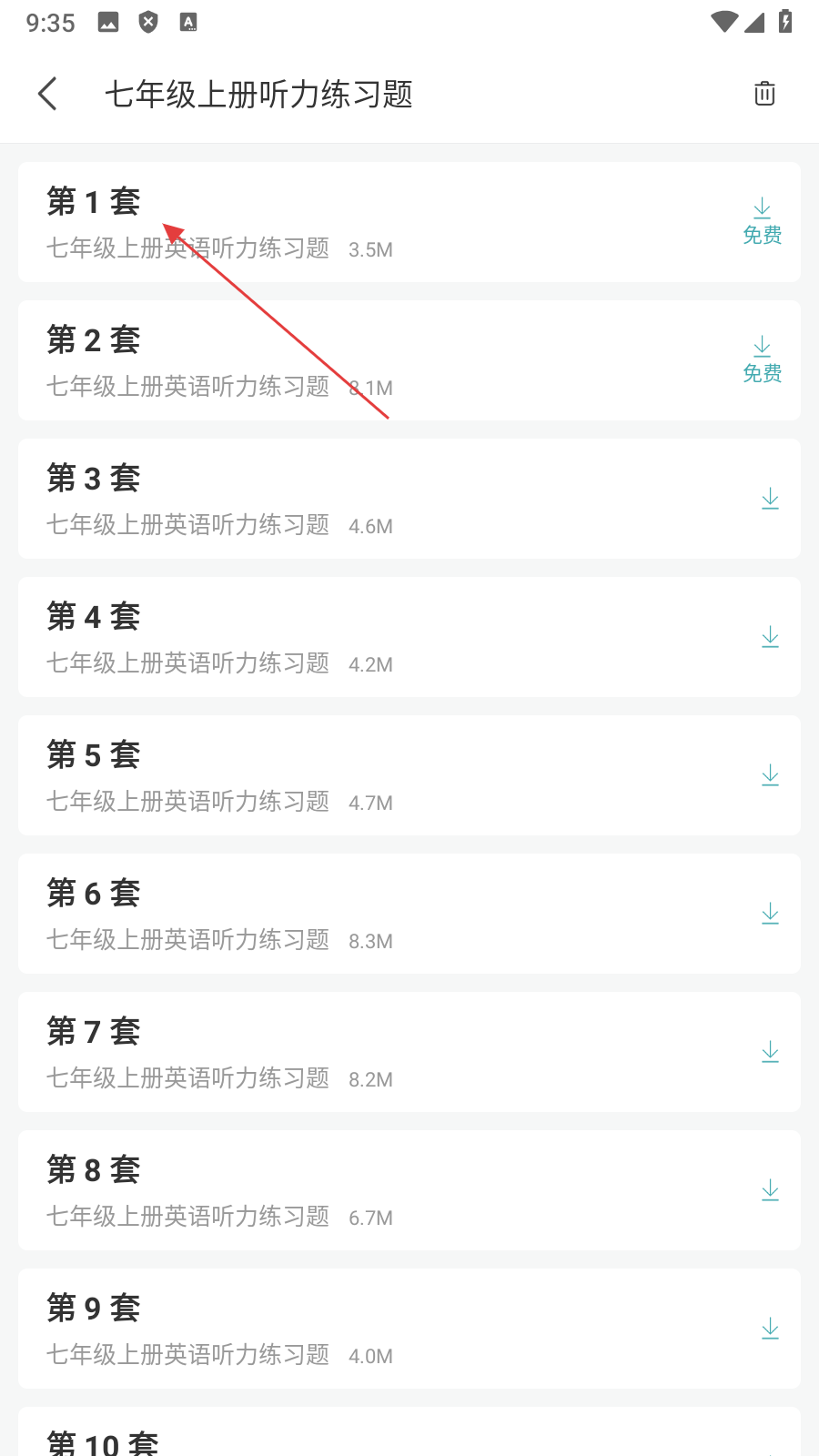819x1456 pixels.
Task: Download 第 1 套 for free
Action: pyautogui.click(x=763, y=221)
